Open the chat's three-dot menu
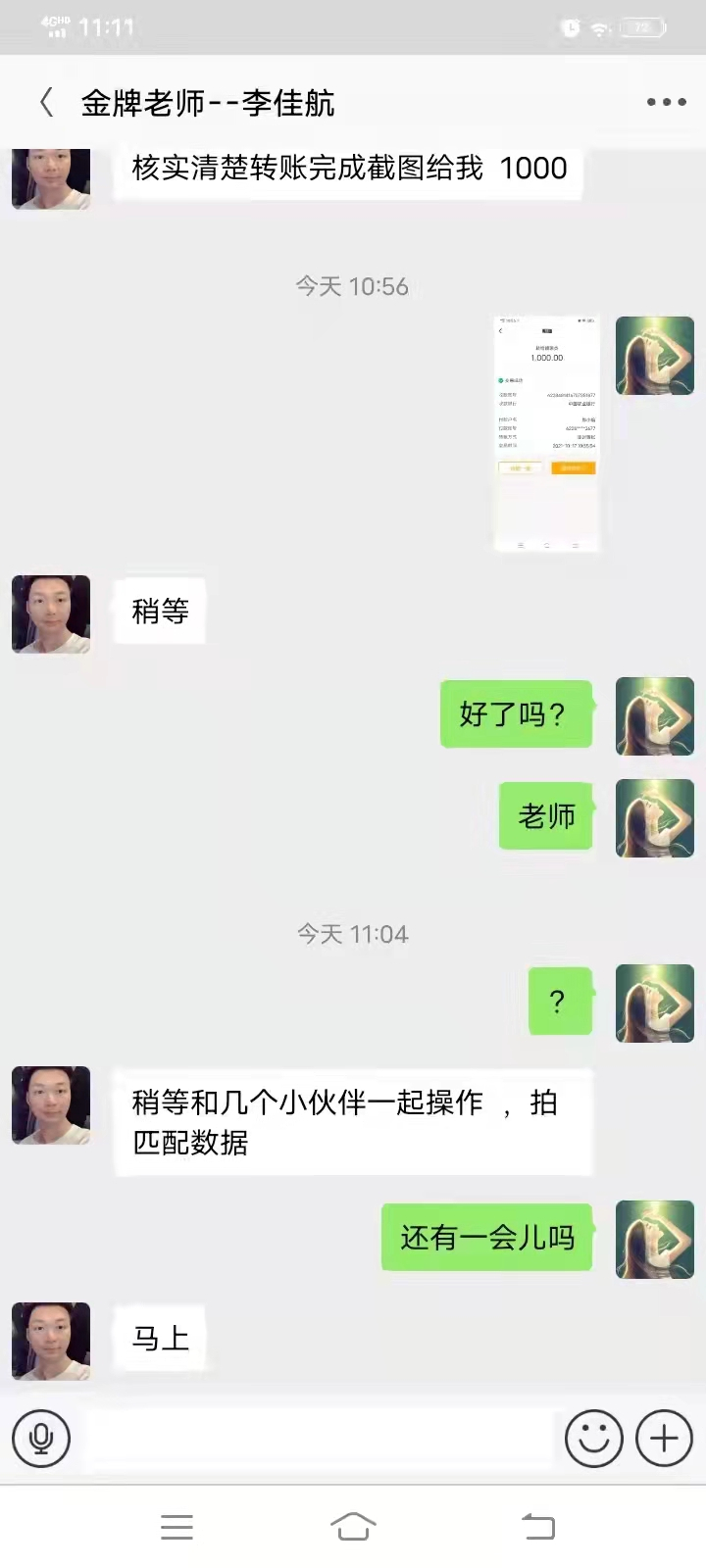 666,102
